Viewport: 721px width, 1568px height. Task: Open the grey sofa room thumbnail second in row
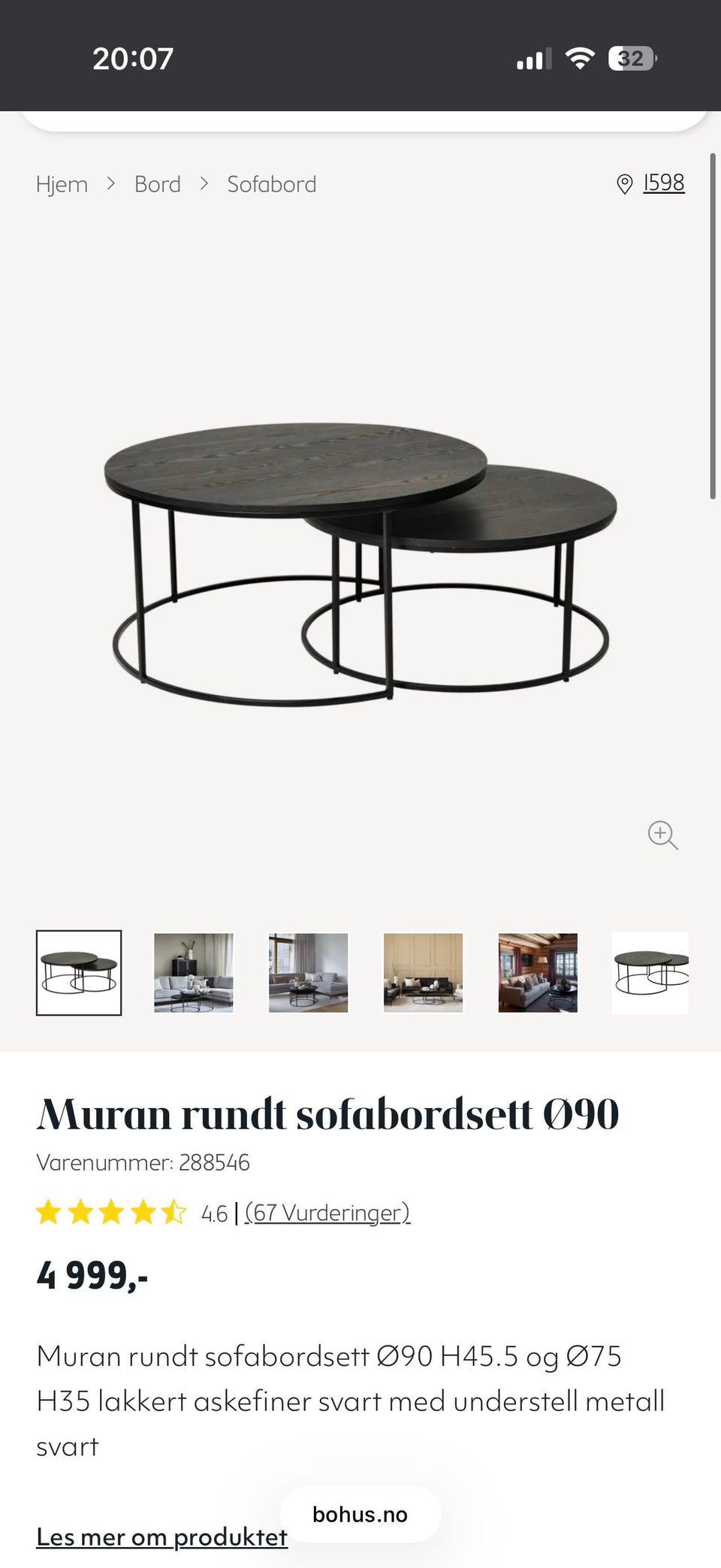pos(194,972)
